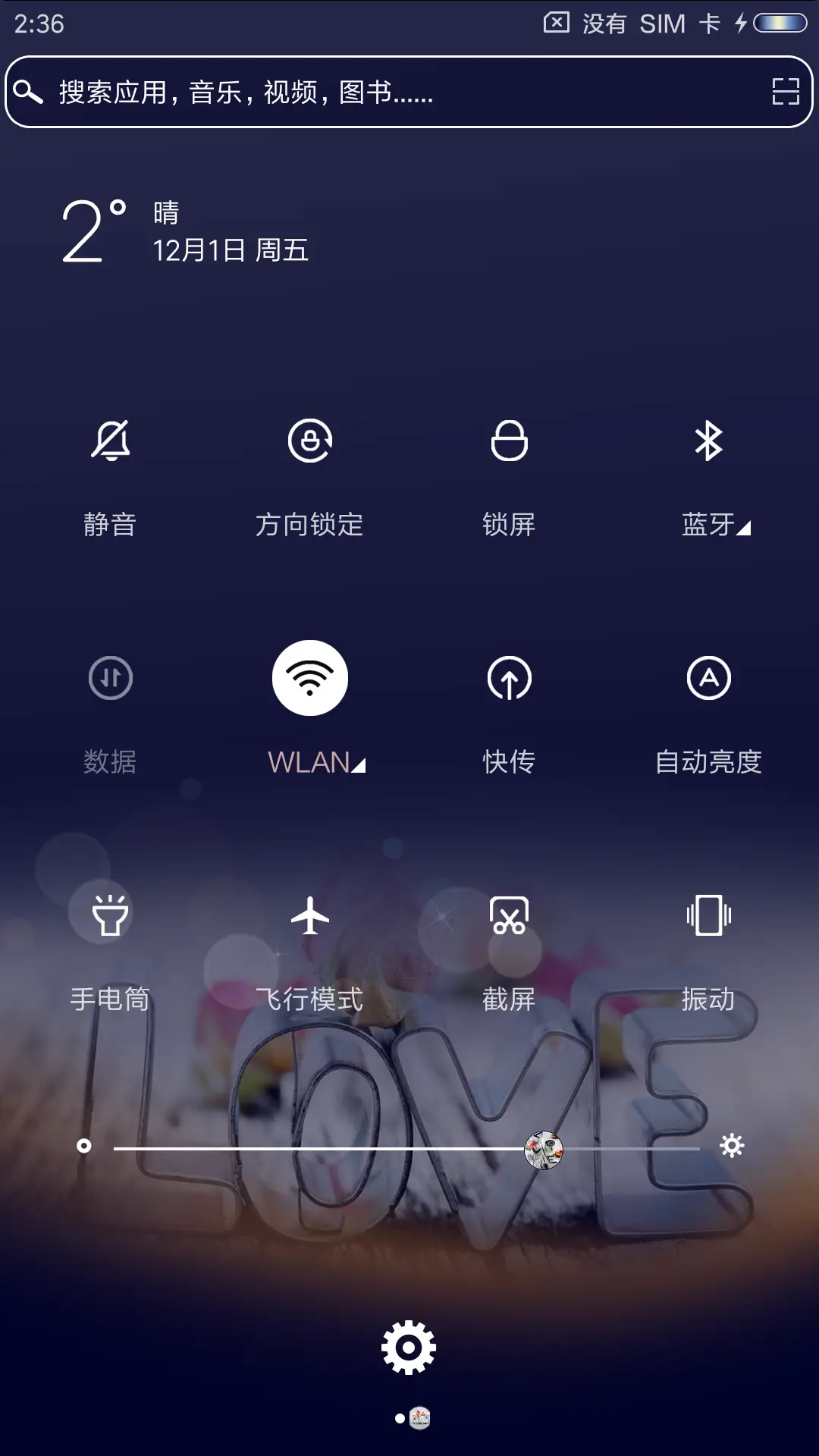Adjust the brightness slider handle
The height and width of the screenshot is (1456, 819).
coord(543,1149)
